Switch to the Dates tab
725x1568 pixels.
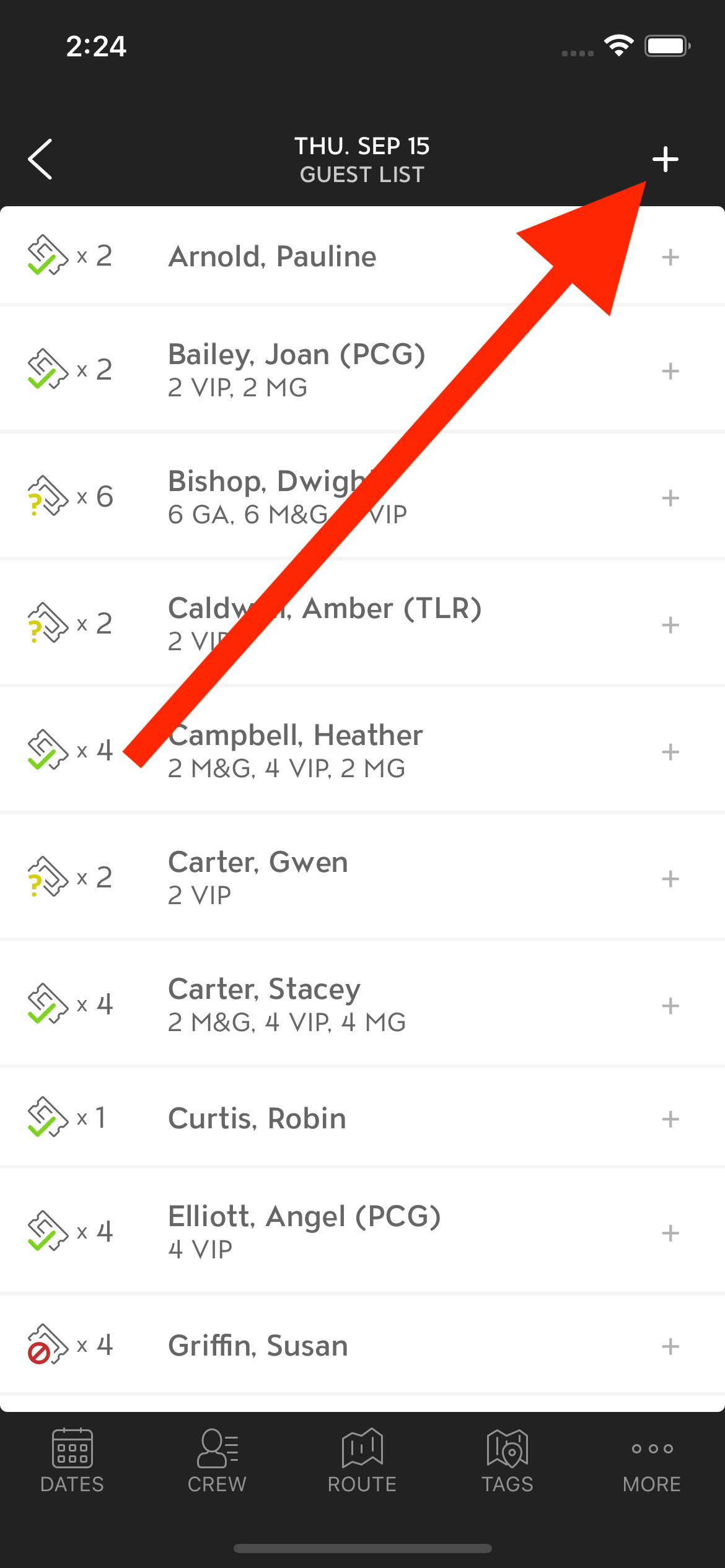pos(72,1461)
